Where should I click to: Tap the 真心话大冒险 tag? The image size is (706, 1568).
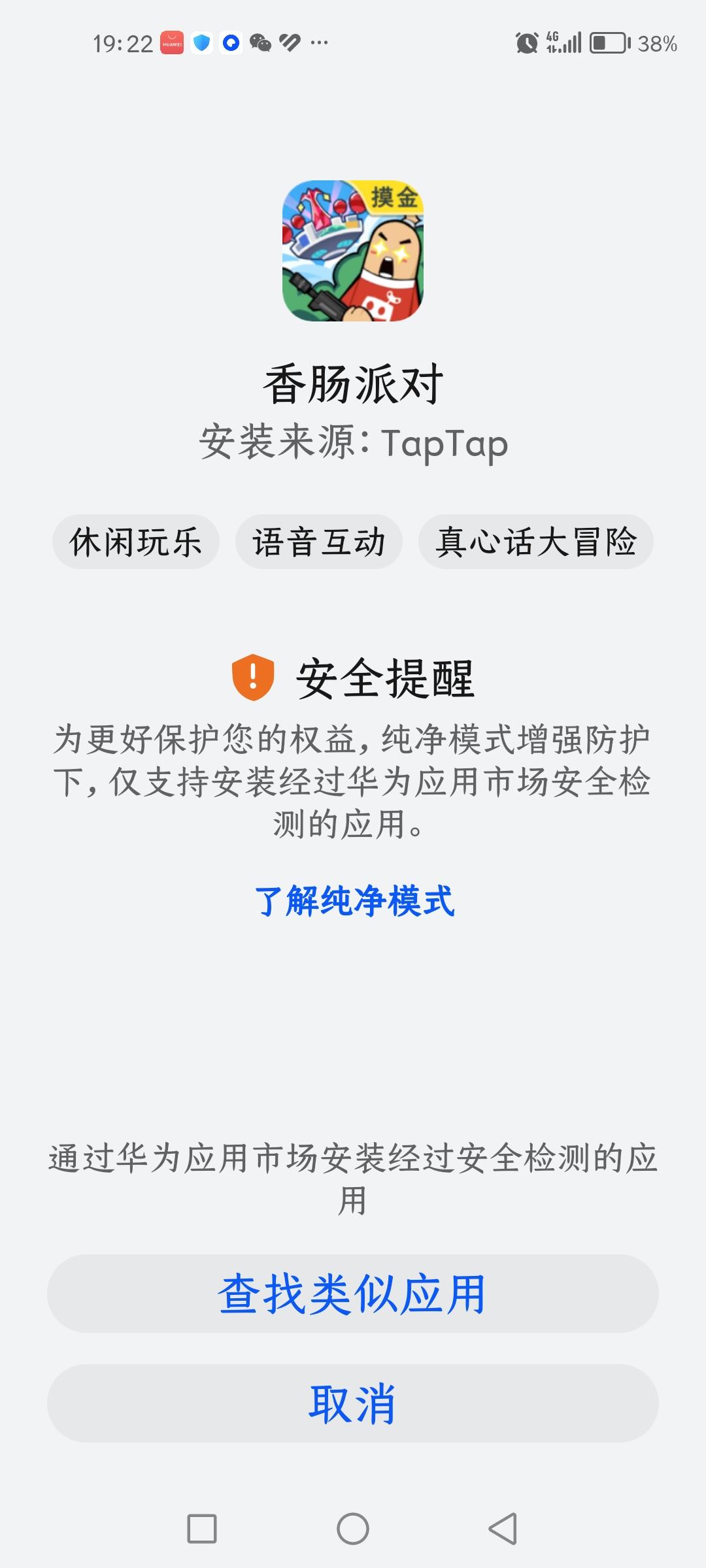tap(537, 542)
